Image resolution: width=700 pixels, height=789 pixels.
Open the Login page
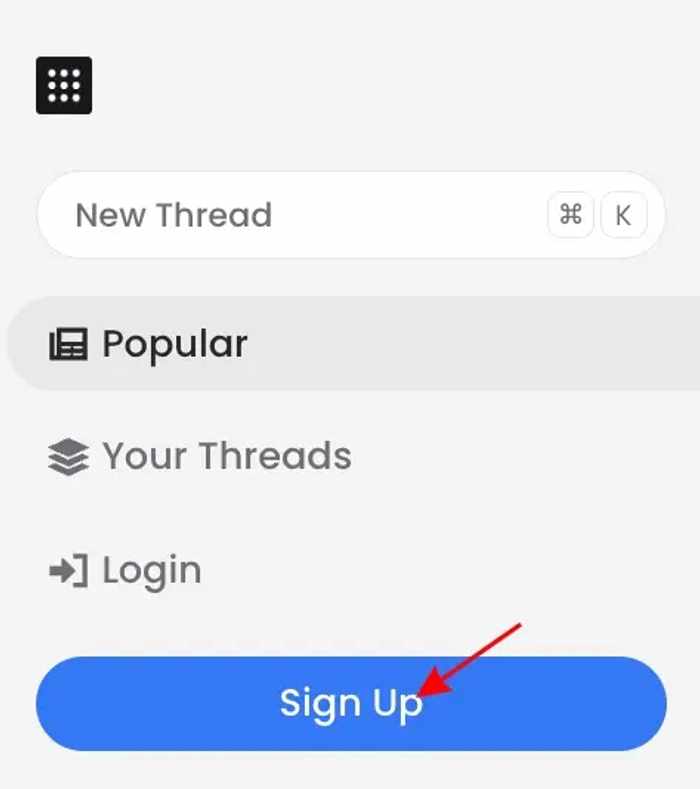151,570
